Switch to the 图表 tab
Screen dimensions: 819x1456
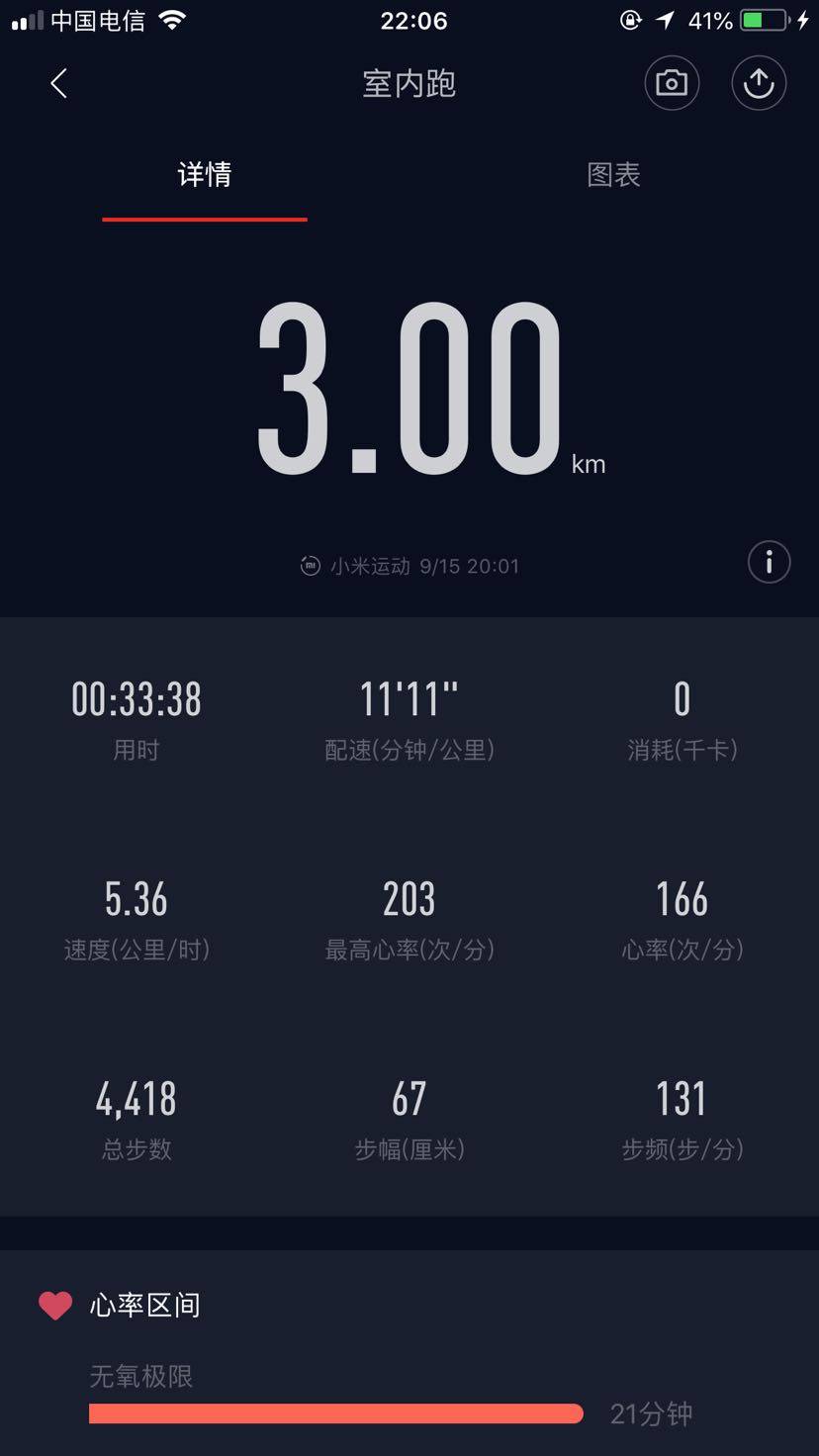[613, 175]
